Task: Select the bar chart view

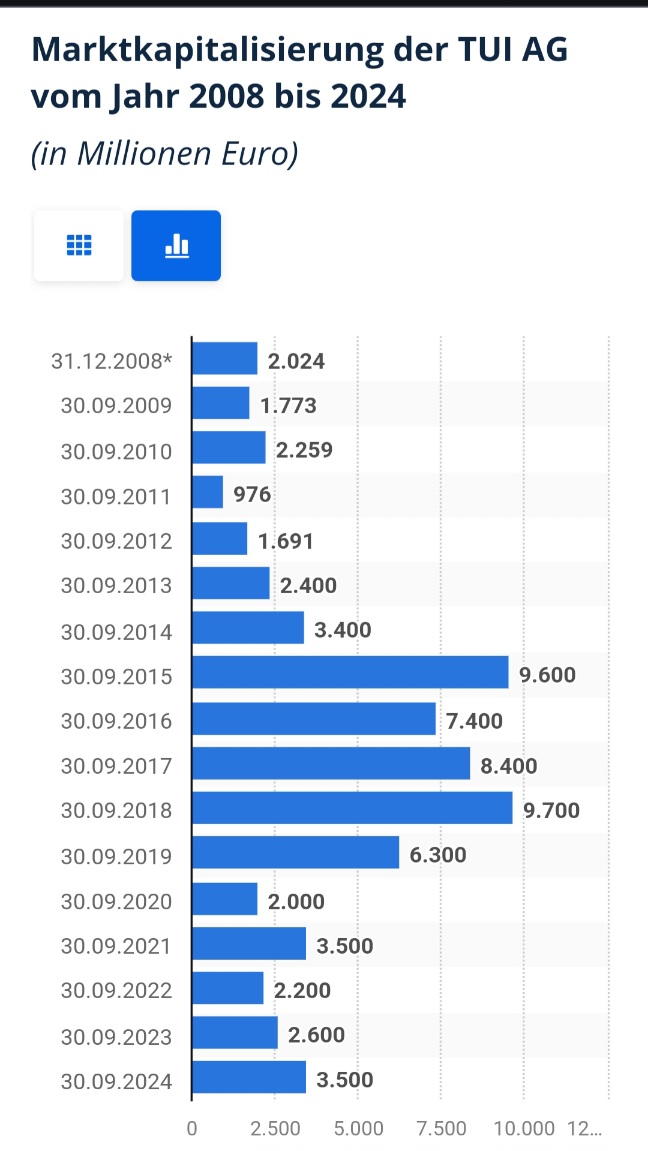Action: [x=176, y=245]
